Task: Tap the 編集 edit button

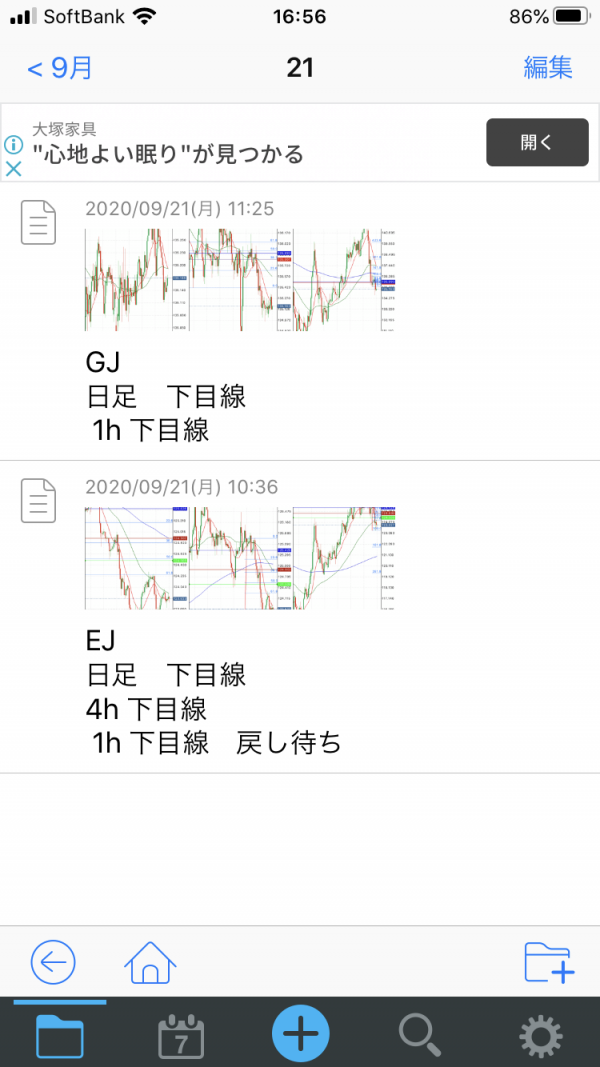Action: [x=548, y=67]
